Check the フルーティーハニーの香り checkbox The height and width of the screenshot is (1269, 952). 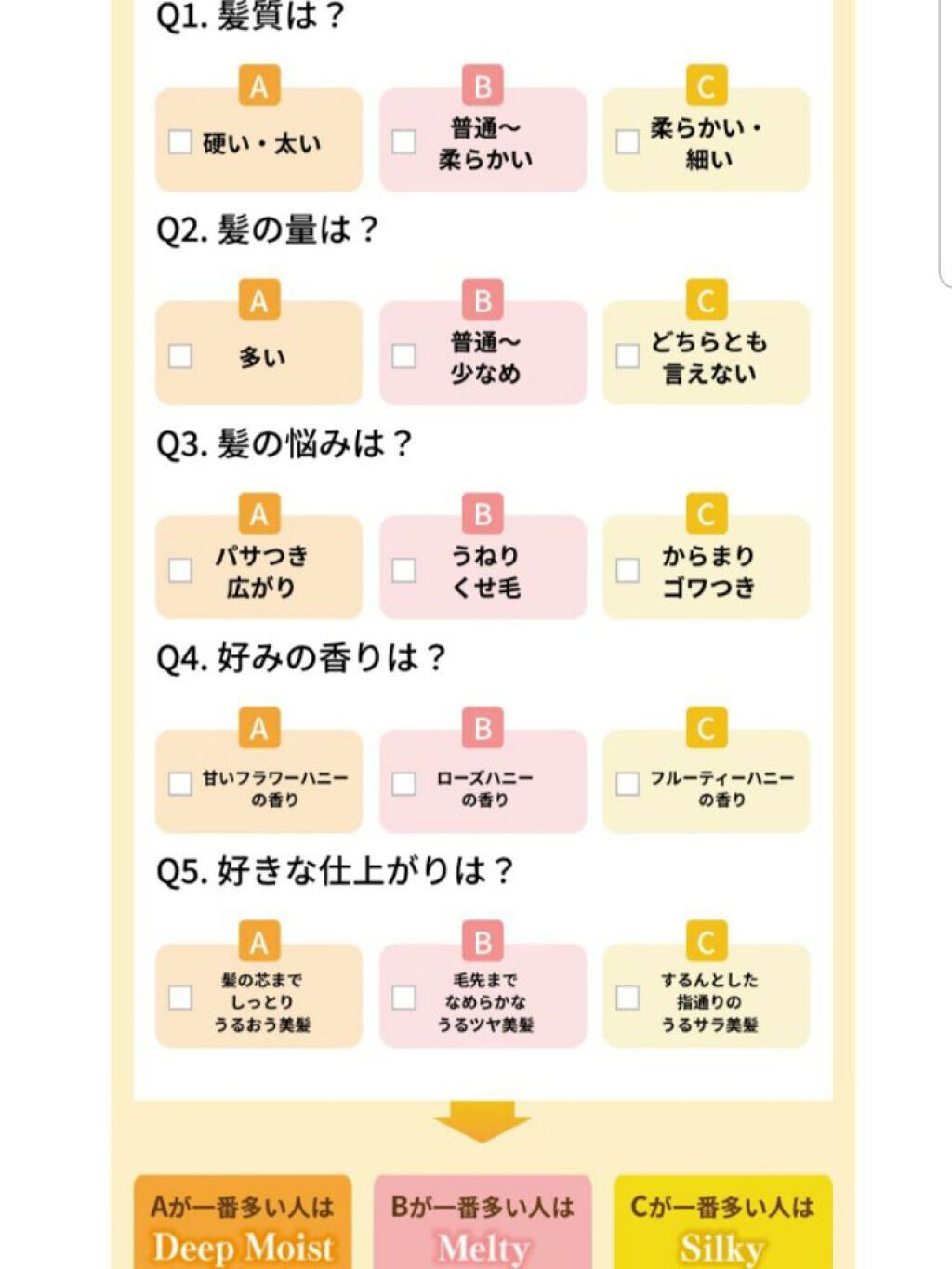pyautogui.click(x=625, y=782)
